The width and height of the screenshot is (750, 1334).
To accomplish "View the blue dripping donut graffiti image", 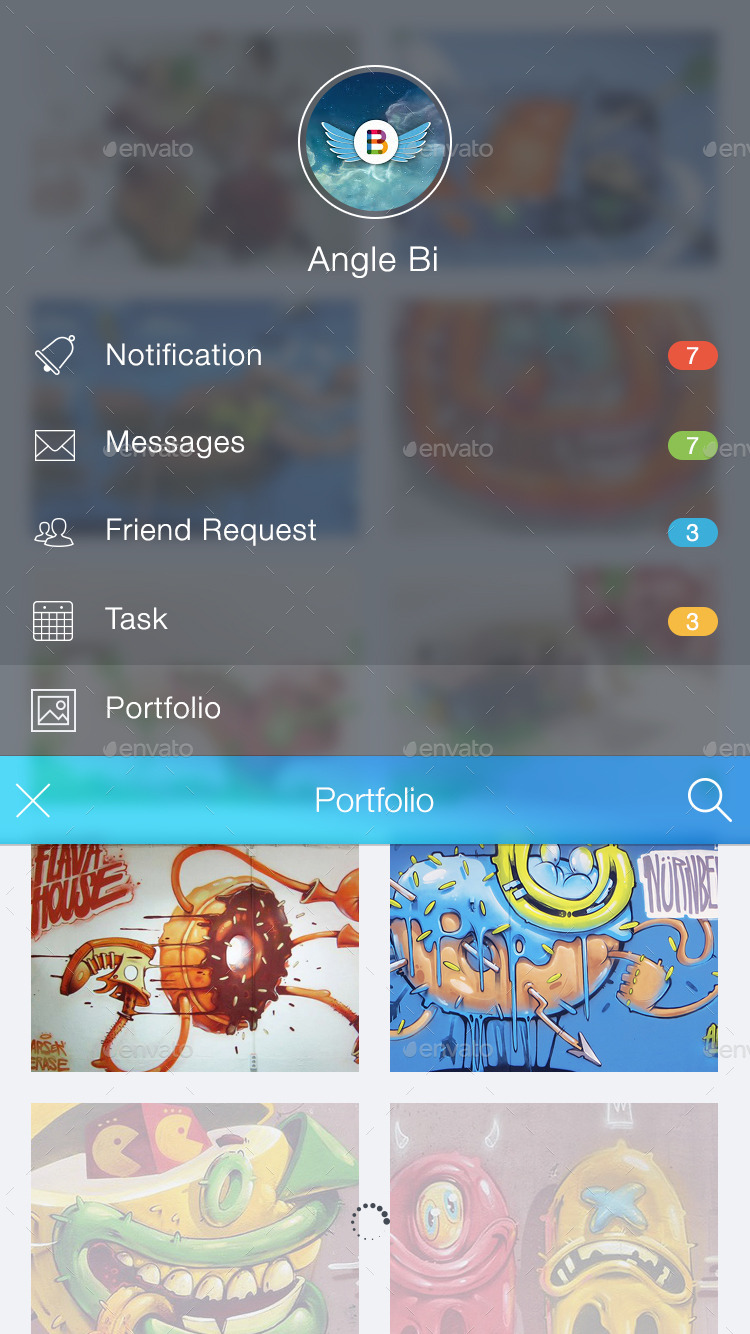I will coord(554,957).
